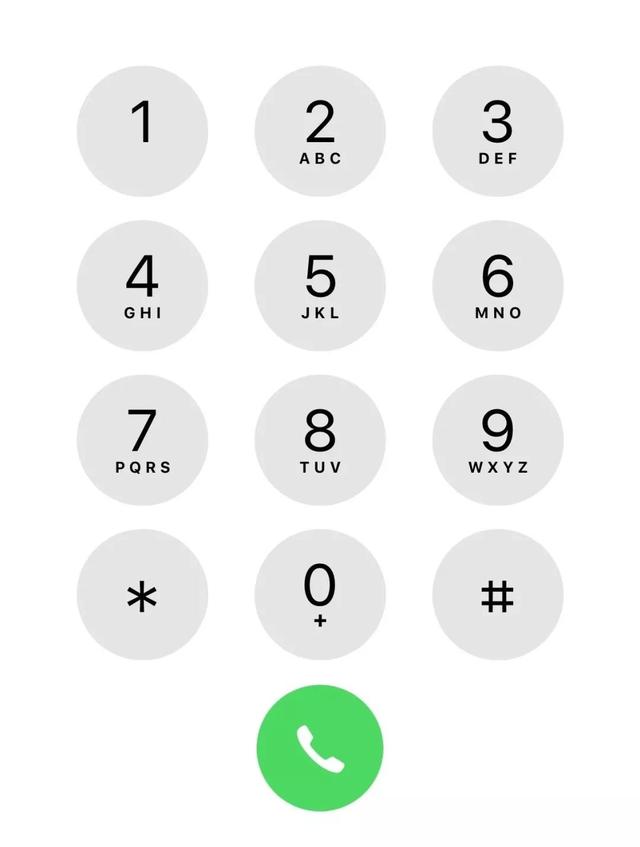640x847 pixels.
Task: Tap the number 1 key
Action: click(142, 131)
